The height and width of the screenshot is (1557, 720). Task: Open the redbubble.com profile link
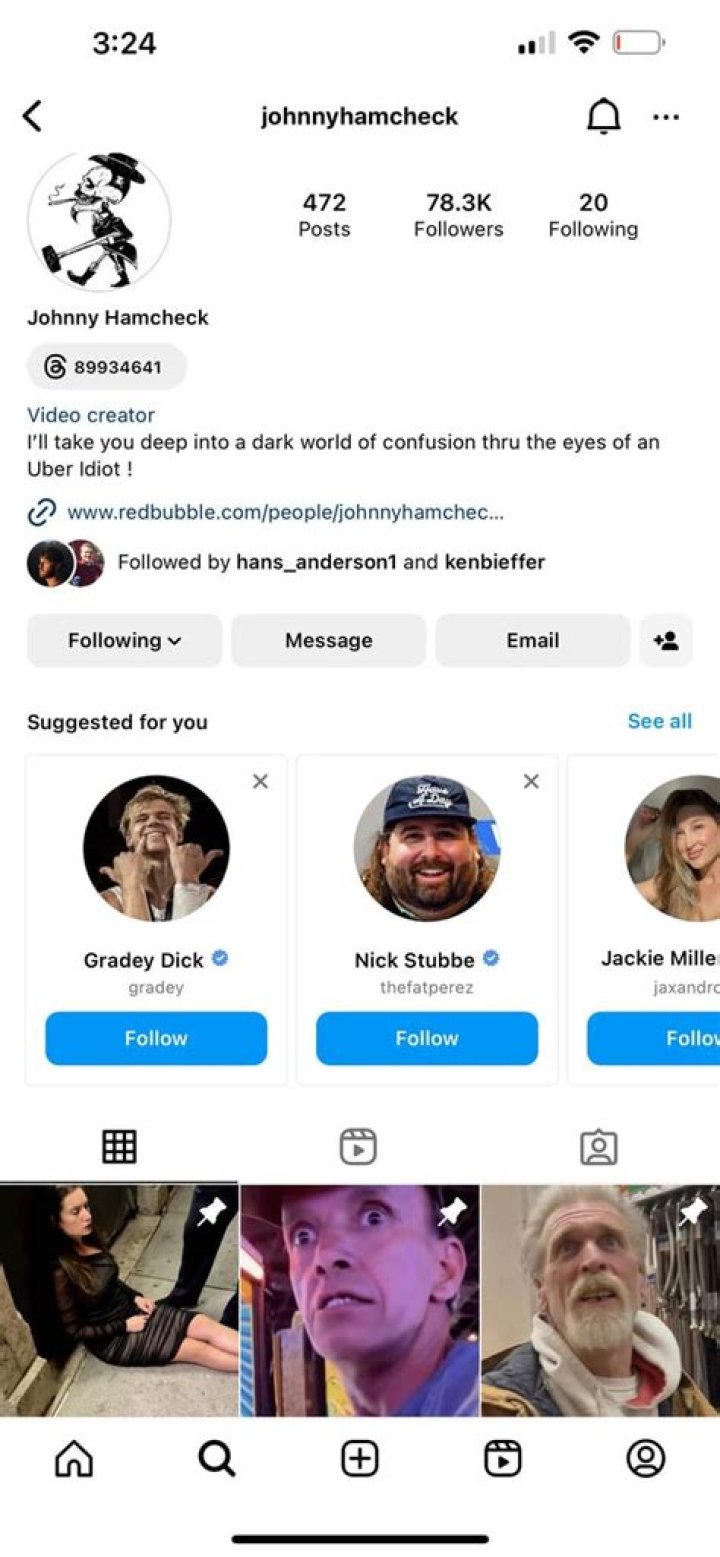(x=285, y=512)
